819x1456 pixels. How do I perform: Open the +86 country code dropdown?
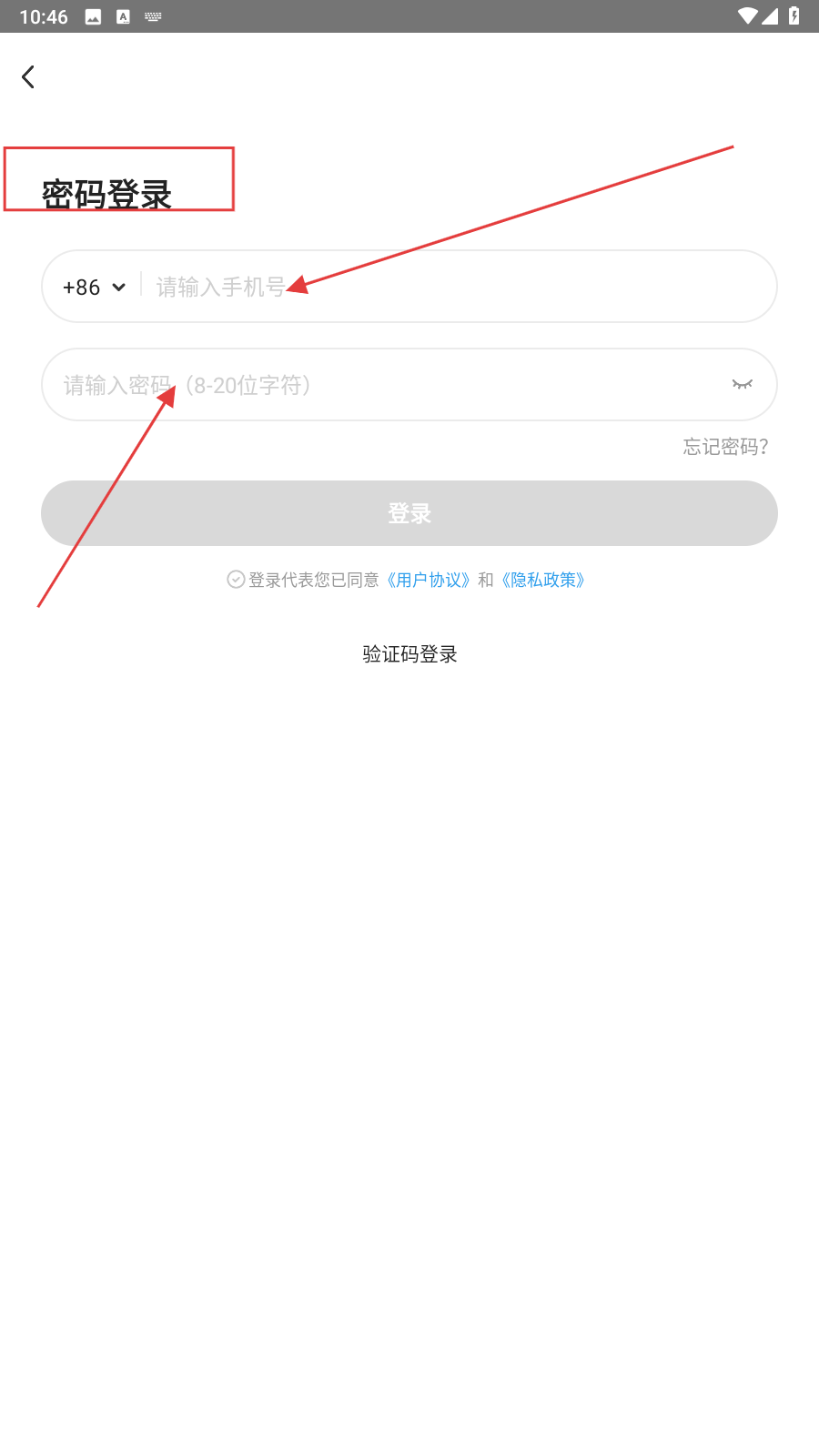pyautogui.click(x=94, y=288)
